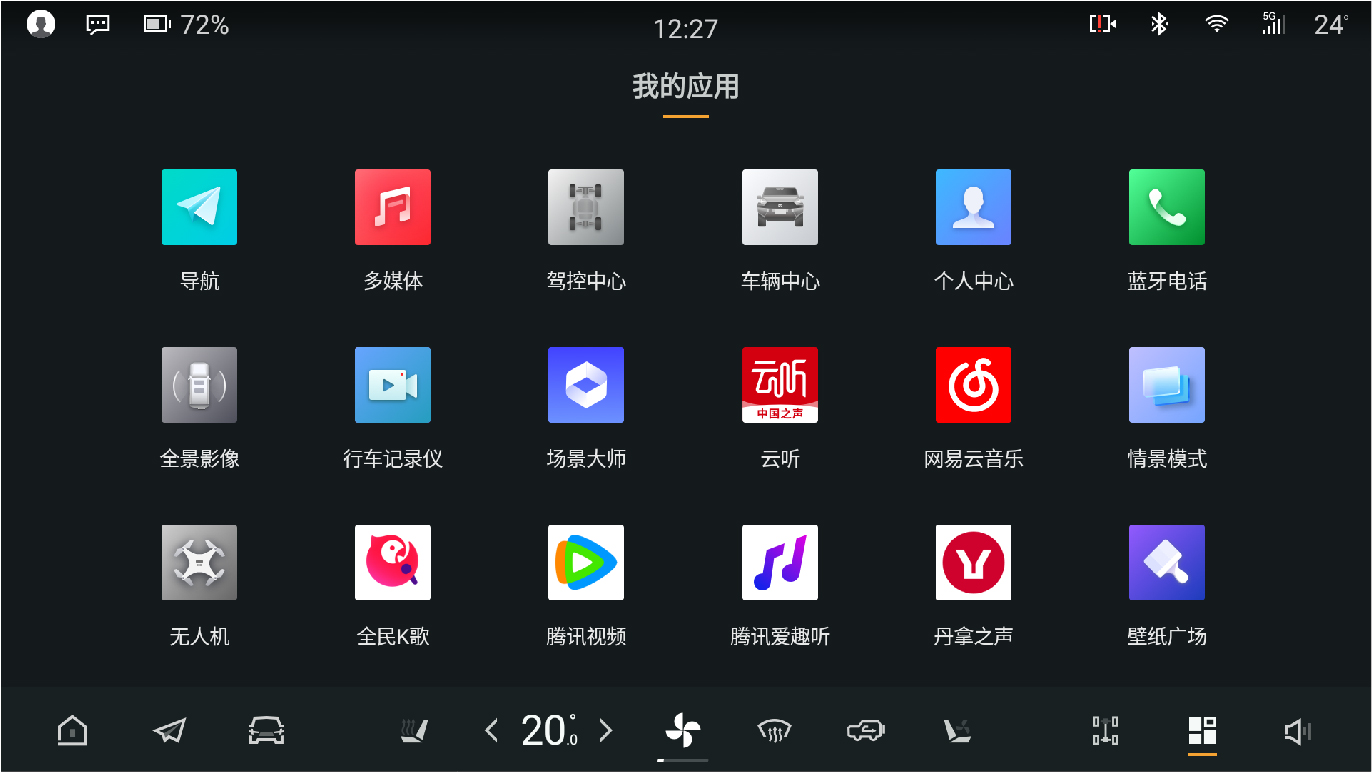Open the volume control speaker icon
Viewport: 1372px width, 772px height.
(x=1297, y=731)
